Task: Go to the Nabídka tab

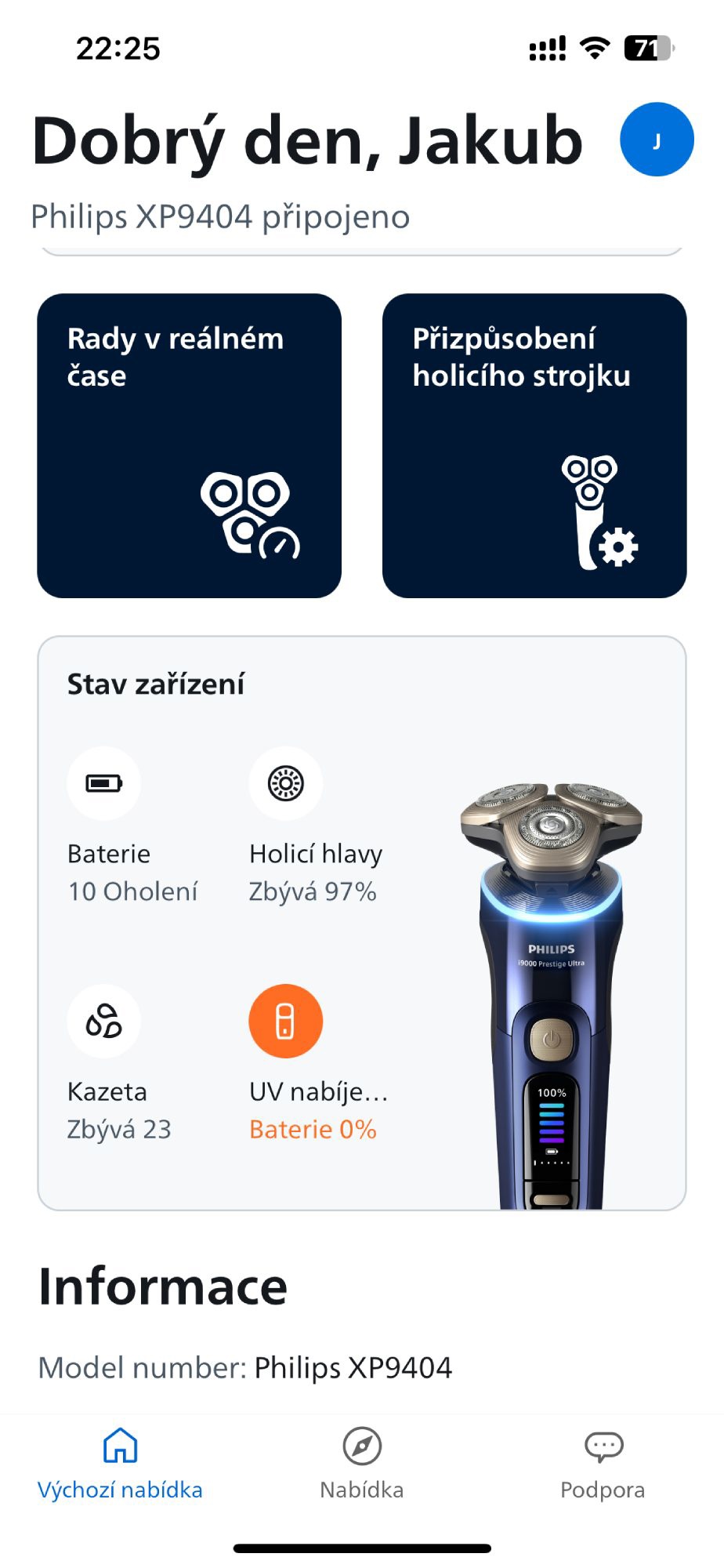Action: (362, 1464)
